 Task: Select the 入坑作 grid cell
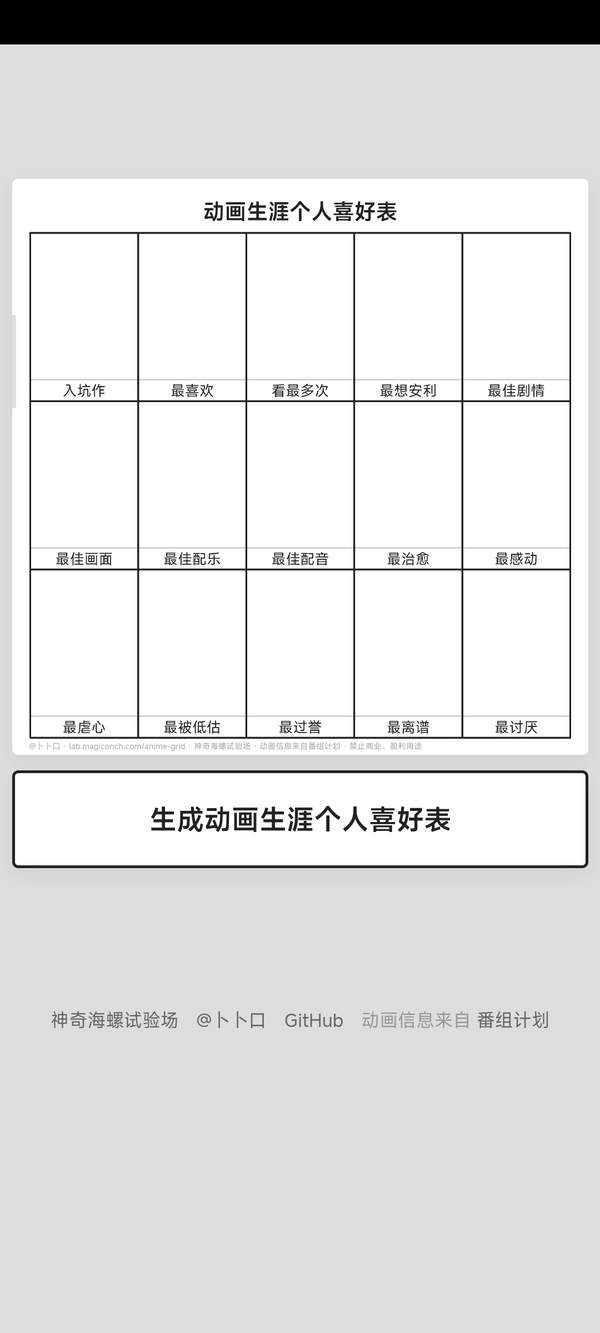coord(84,317)
